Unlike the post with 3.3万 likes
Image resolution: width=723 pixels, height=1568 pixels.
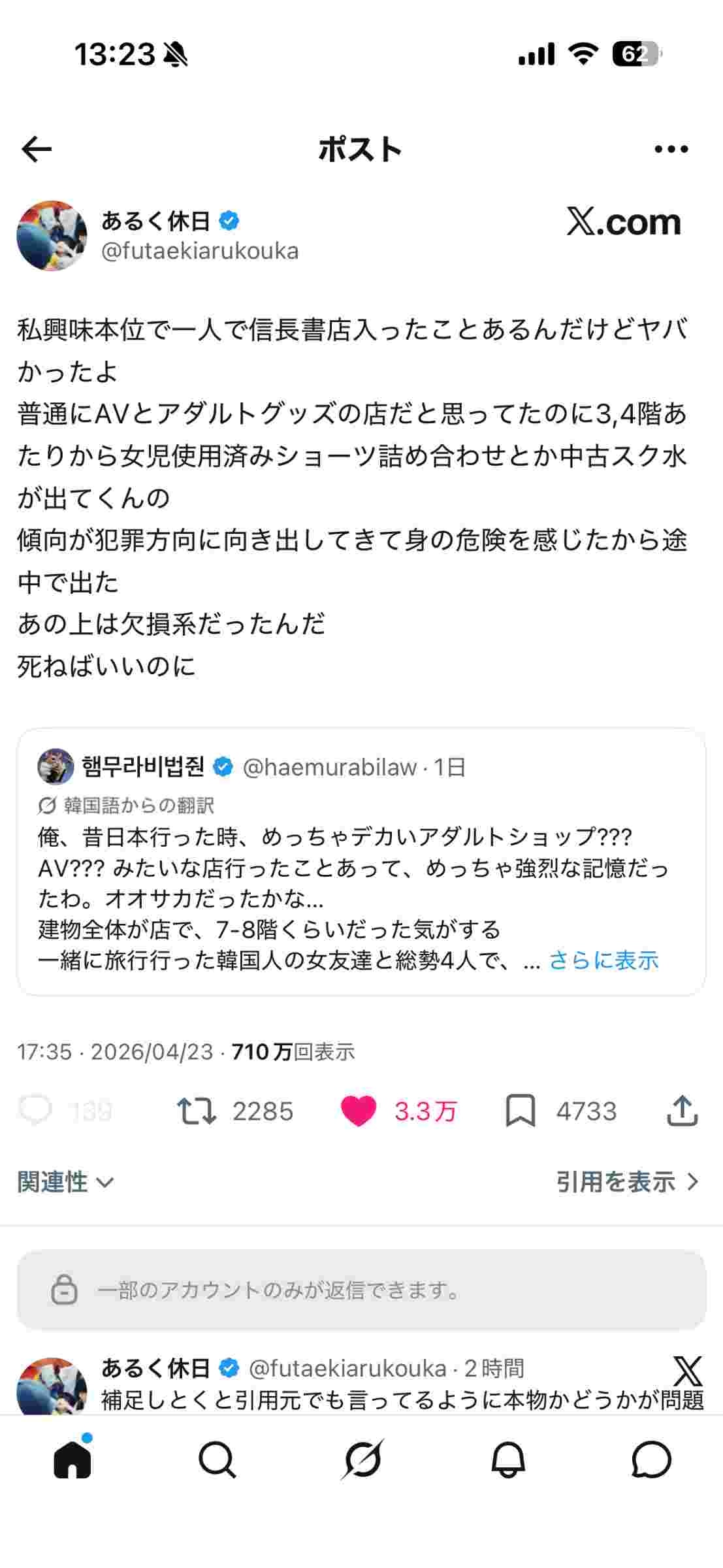(x=359, y=1111)
